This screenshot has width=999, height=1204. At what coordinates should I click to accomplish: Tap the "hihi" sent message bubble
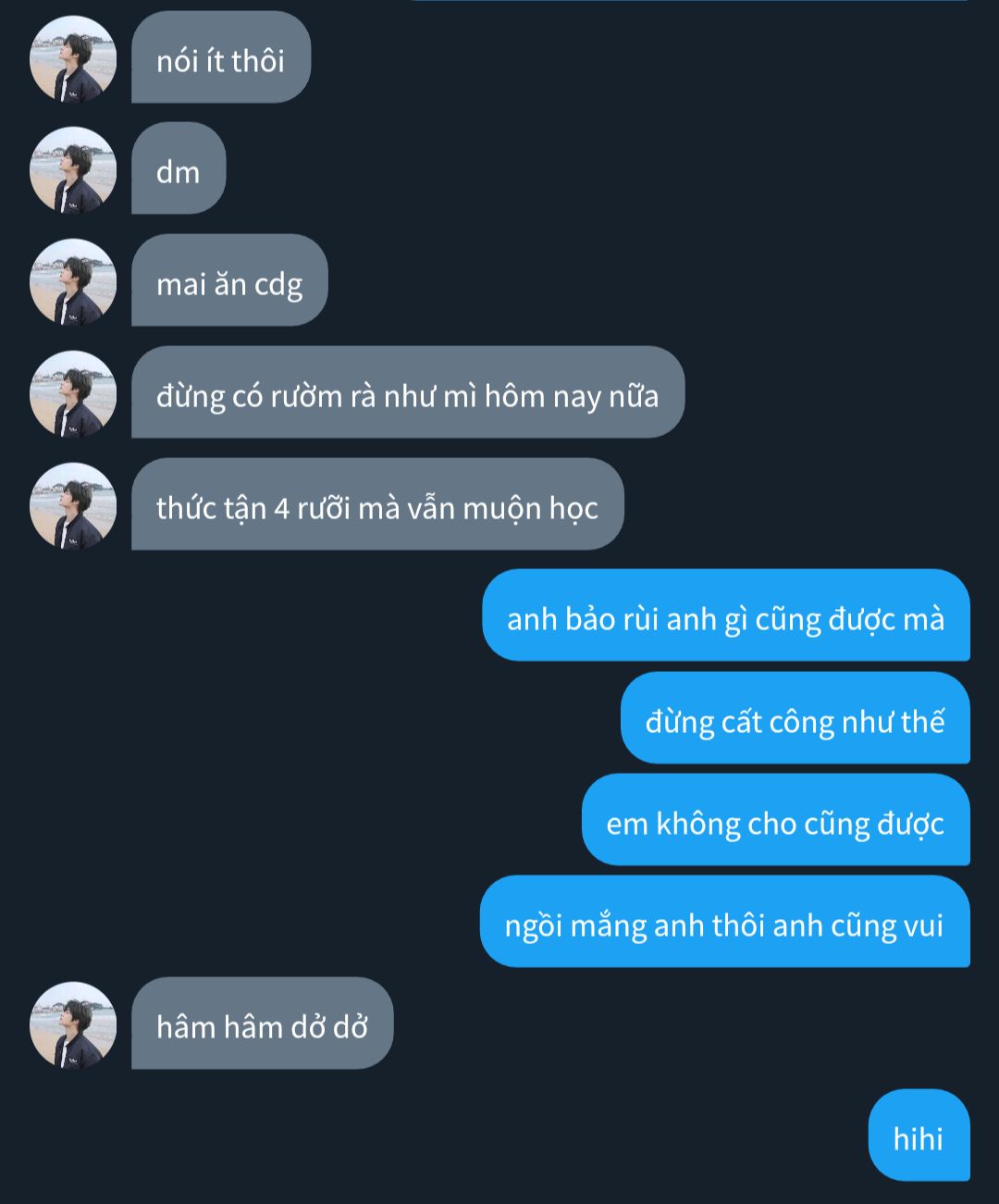tap(918, 1136)
